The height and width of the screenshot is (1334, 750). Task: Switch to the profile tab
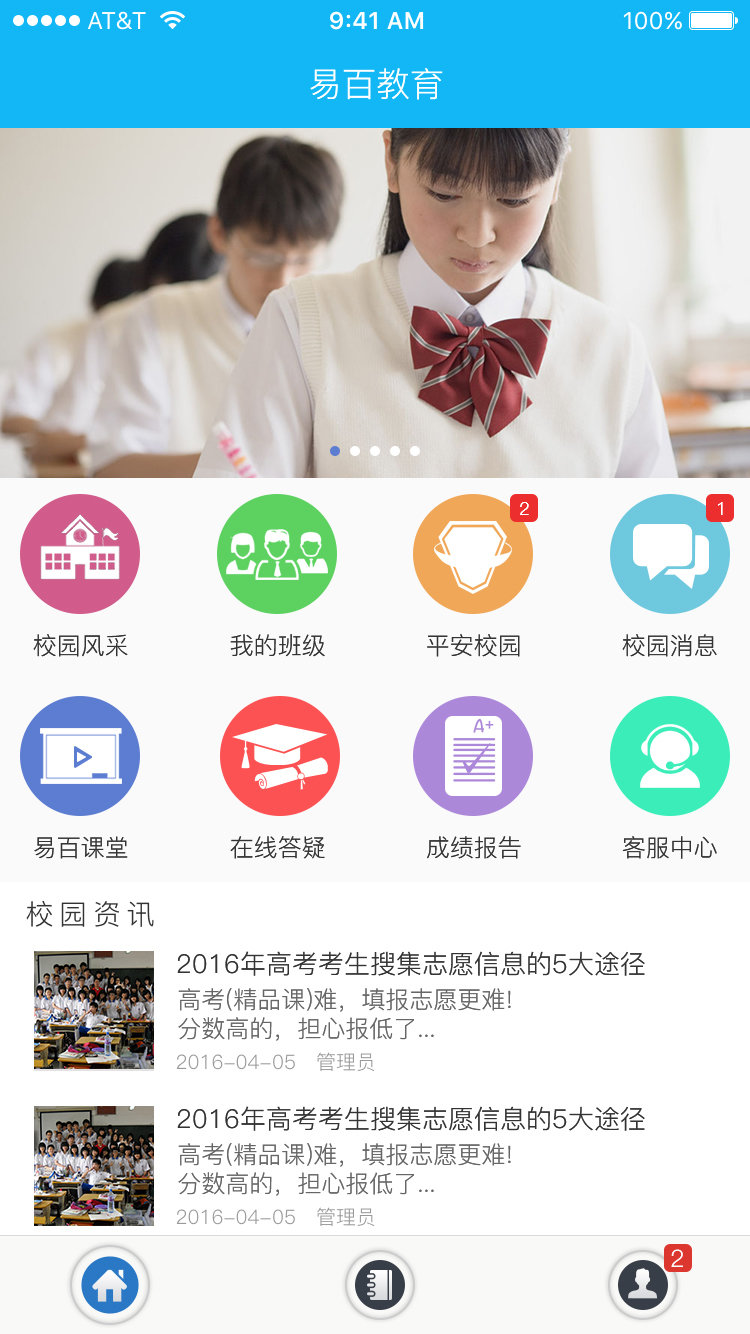click(x=643, y=1285)
